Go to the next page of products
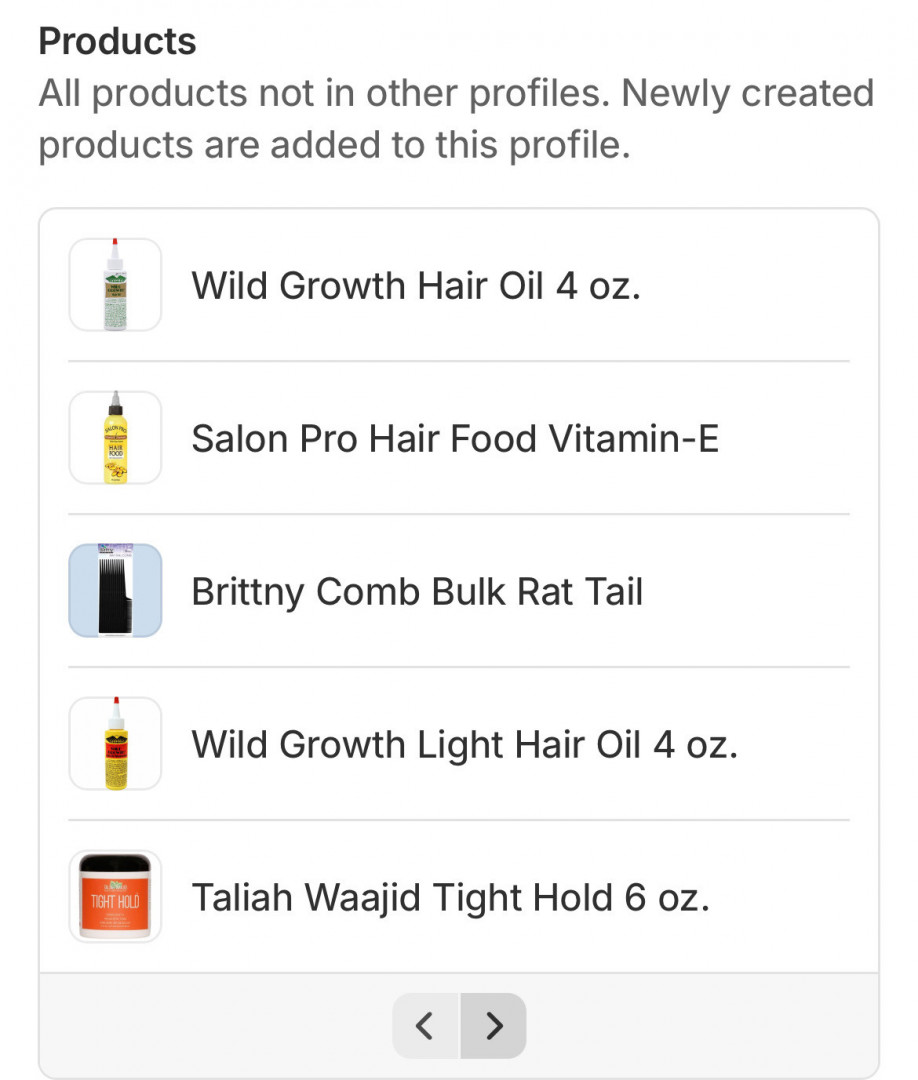This screenshot has width=918, height=1080. coord(493,1025)
